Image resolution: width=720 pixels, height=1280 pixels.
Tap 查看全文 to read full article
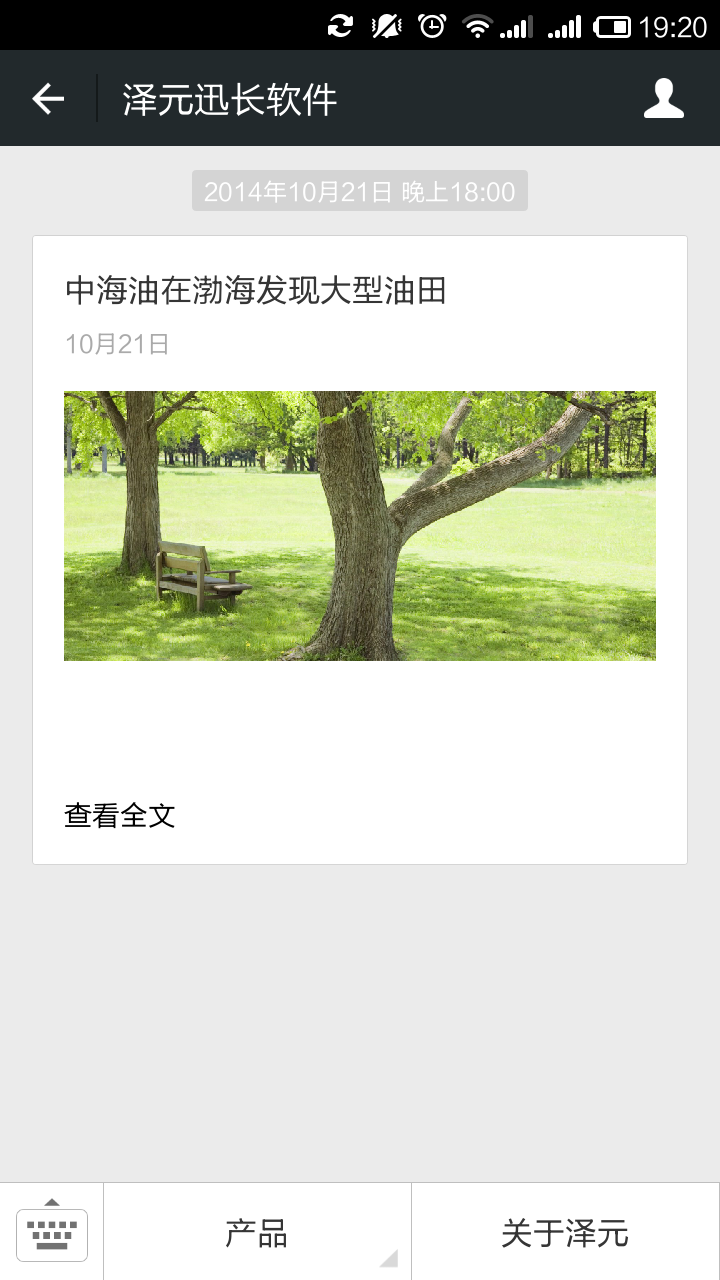[x=120, y=815]
